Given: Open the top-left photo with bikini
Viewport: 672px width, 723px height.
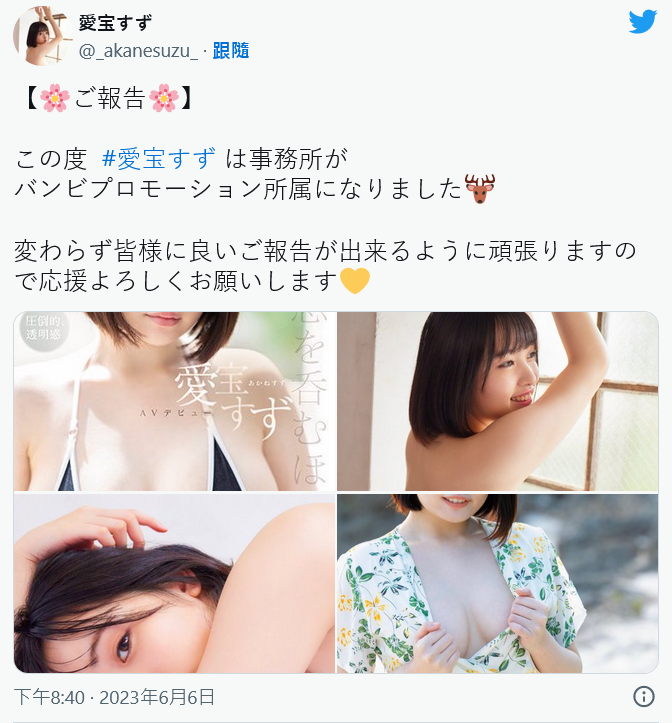Looking at the screenshot, I should click(x=174, y=401).
